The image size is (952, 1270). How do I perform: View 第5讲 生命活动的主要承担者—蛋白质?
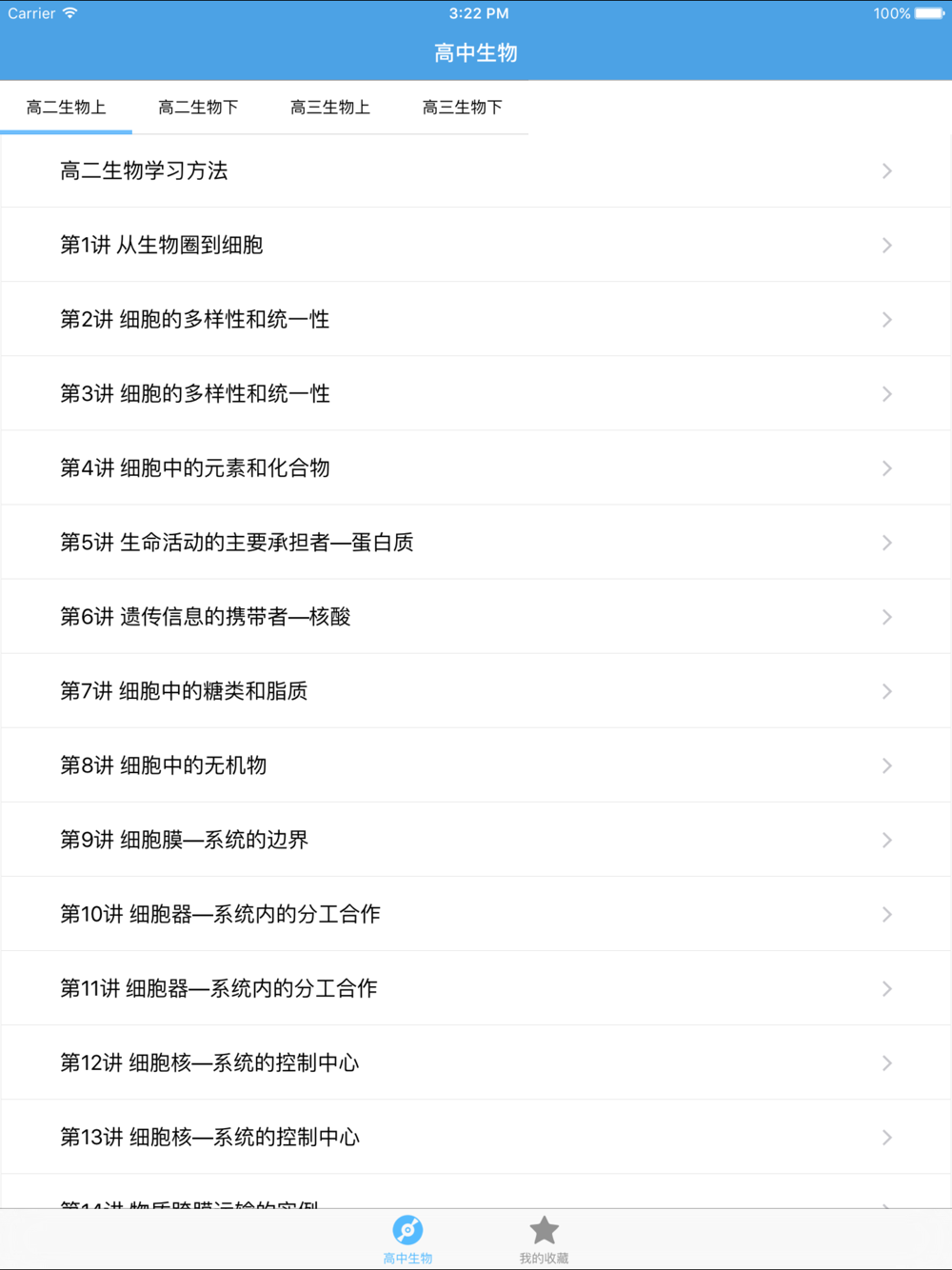pyautogui.click(x=476, y=543)
